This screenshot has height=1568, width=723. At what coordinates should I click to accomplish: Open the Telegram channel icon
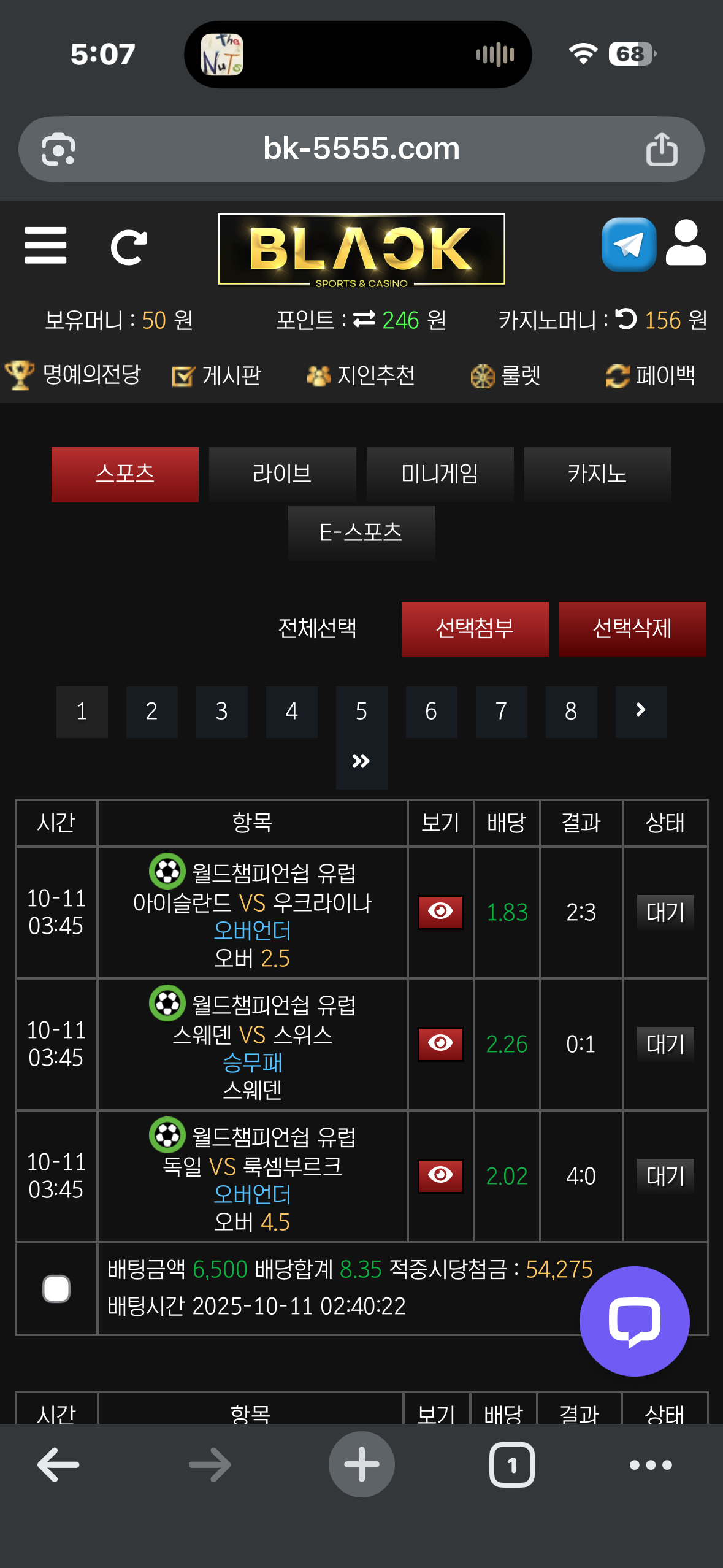(x=629, y=245)
